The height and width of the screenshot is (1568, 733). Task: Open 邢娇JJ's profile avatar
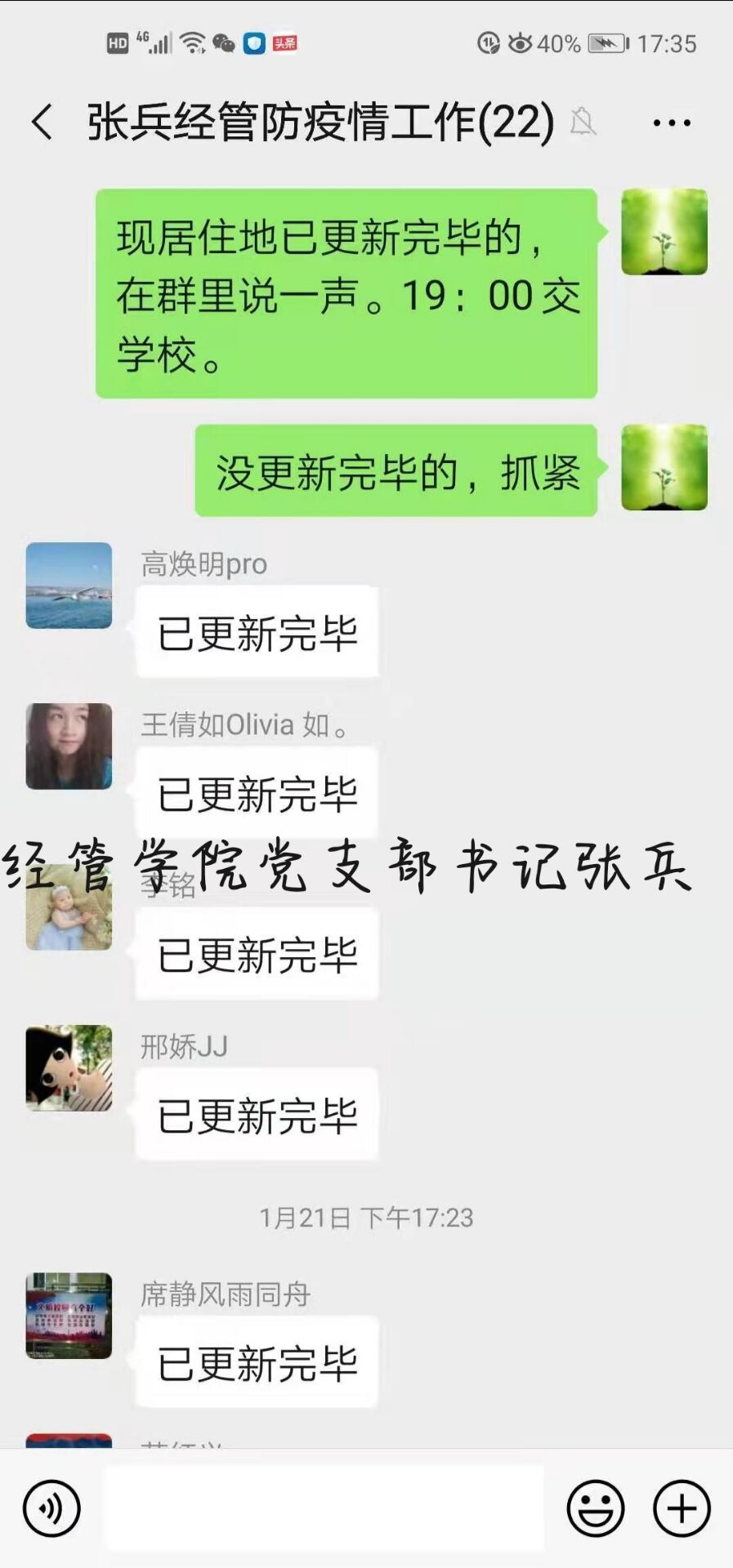click(69, 1067)
